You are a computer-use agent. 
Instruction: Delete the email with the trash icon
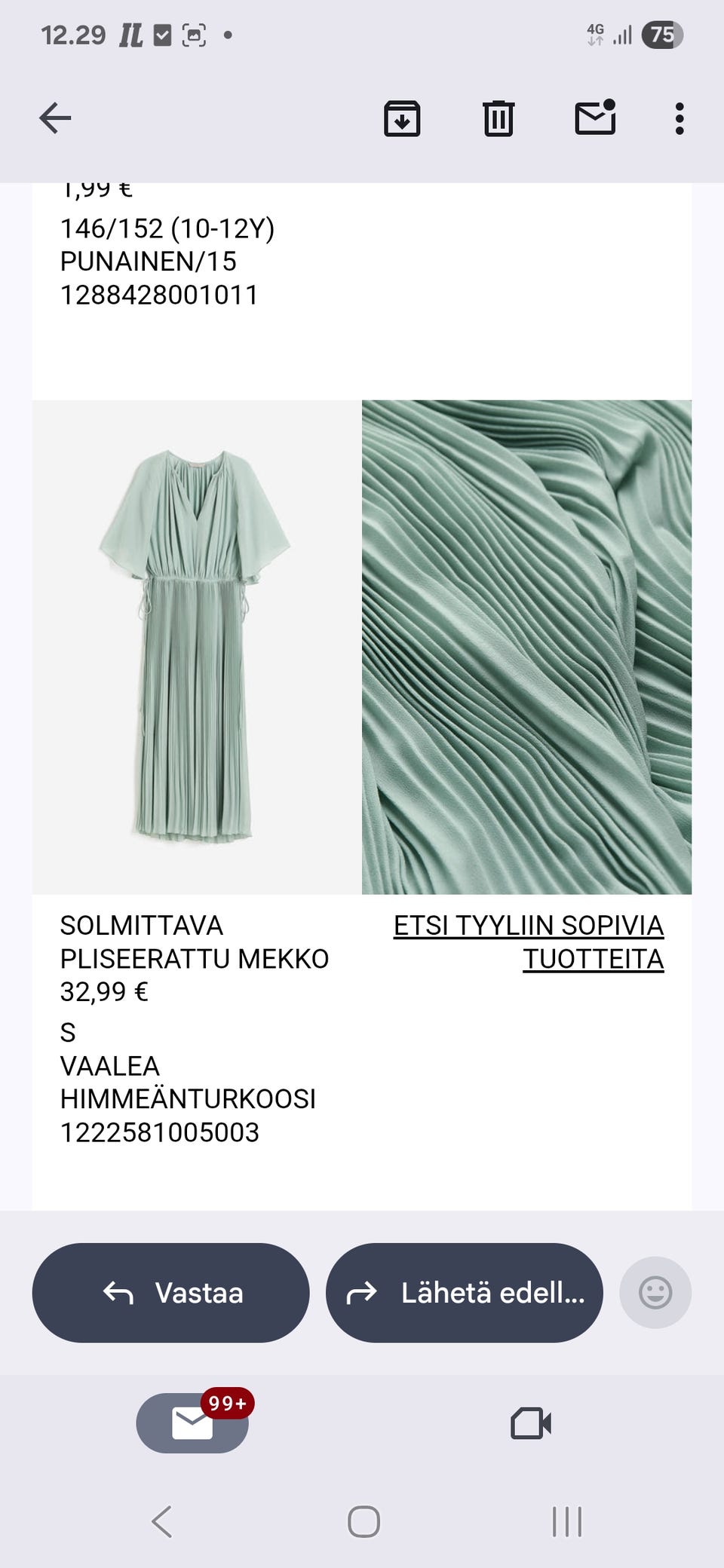tap(499, 118)
